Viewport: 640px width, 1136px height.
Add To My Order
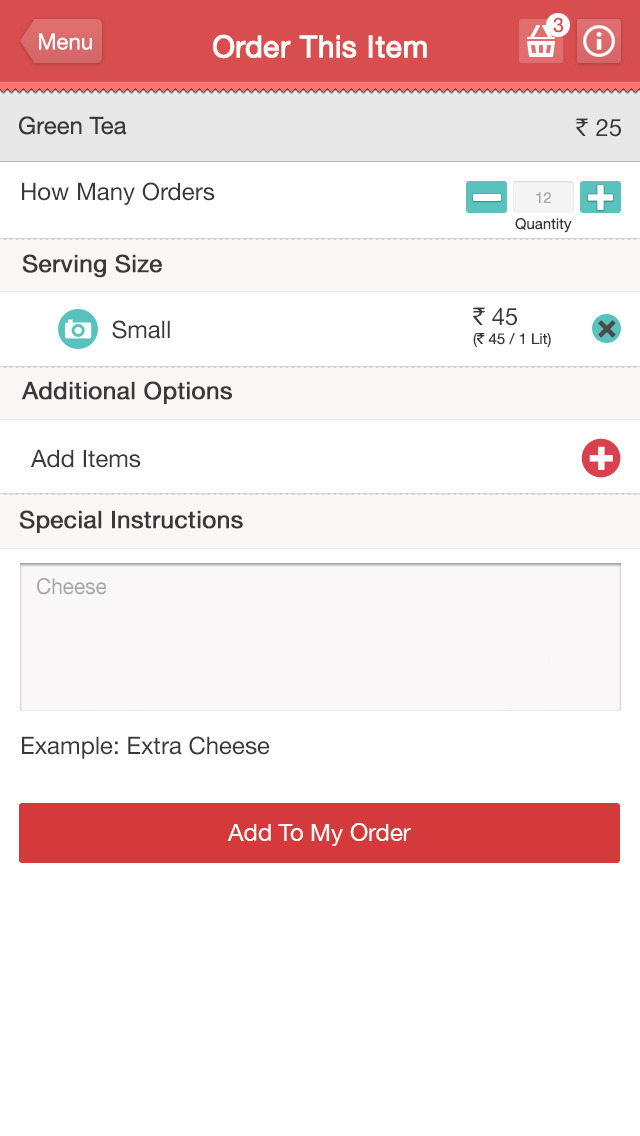click(320, 833)
